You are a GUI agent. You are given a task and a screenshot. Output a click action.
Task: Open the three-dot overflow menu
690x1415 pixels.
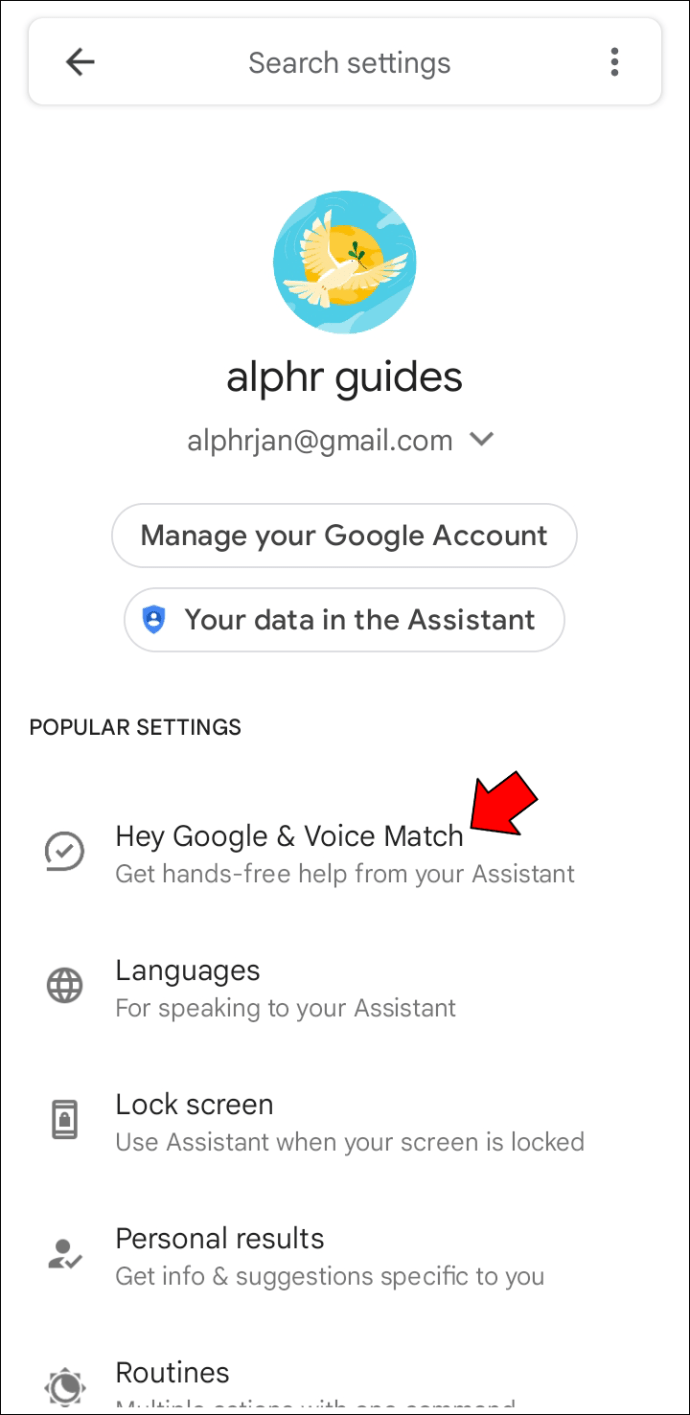(x=614, y=62)
